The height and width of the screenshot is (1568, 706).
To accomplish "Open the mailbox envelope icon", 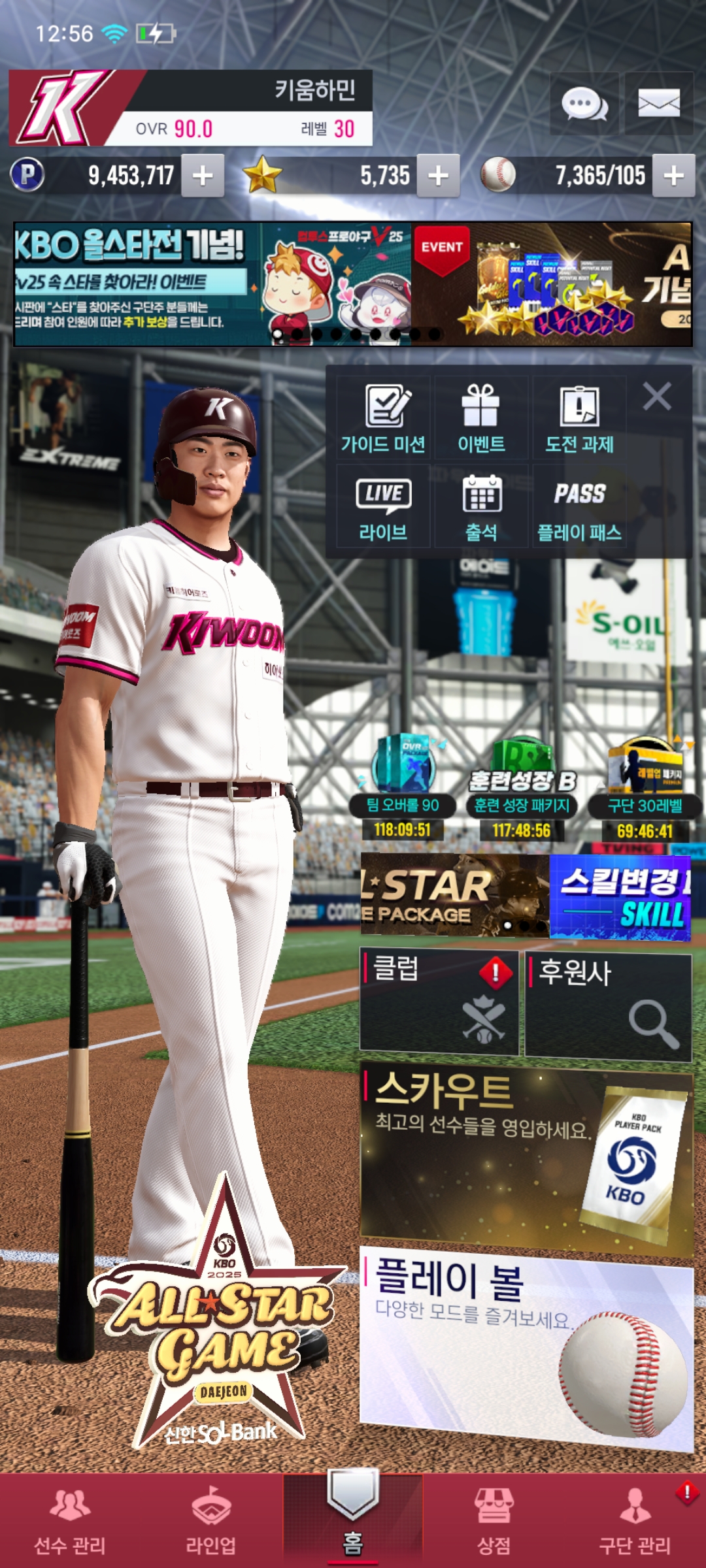I will click(658, 105).
